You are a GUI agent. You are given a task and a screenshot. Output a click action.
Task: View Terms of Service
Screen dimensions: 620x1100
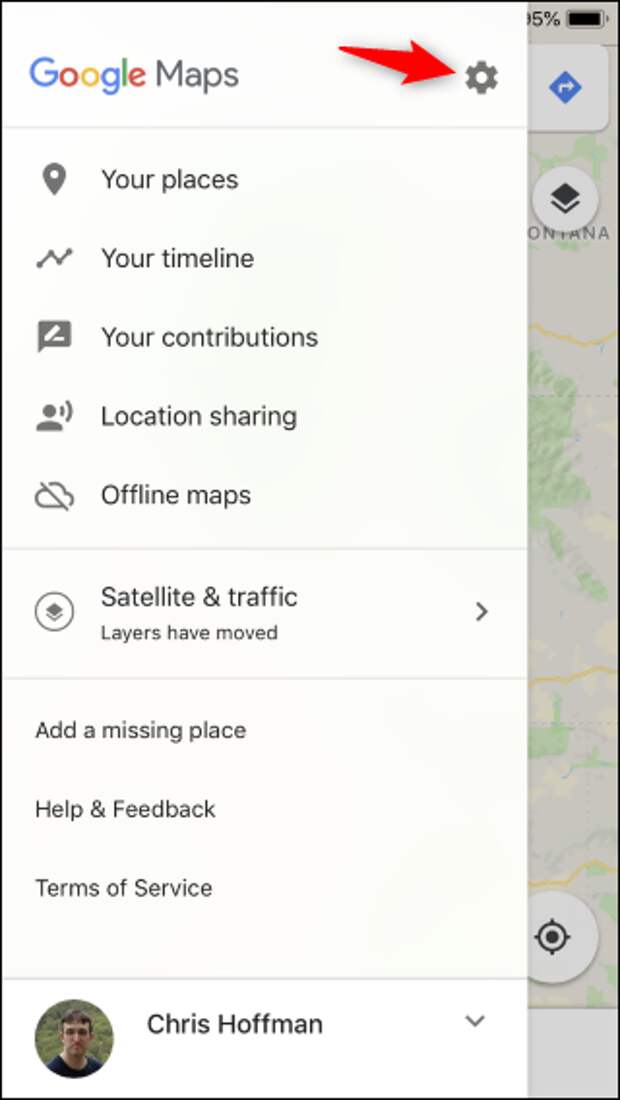click(x=264, y=887)
